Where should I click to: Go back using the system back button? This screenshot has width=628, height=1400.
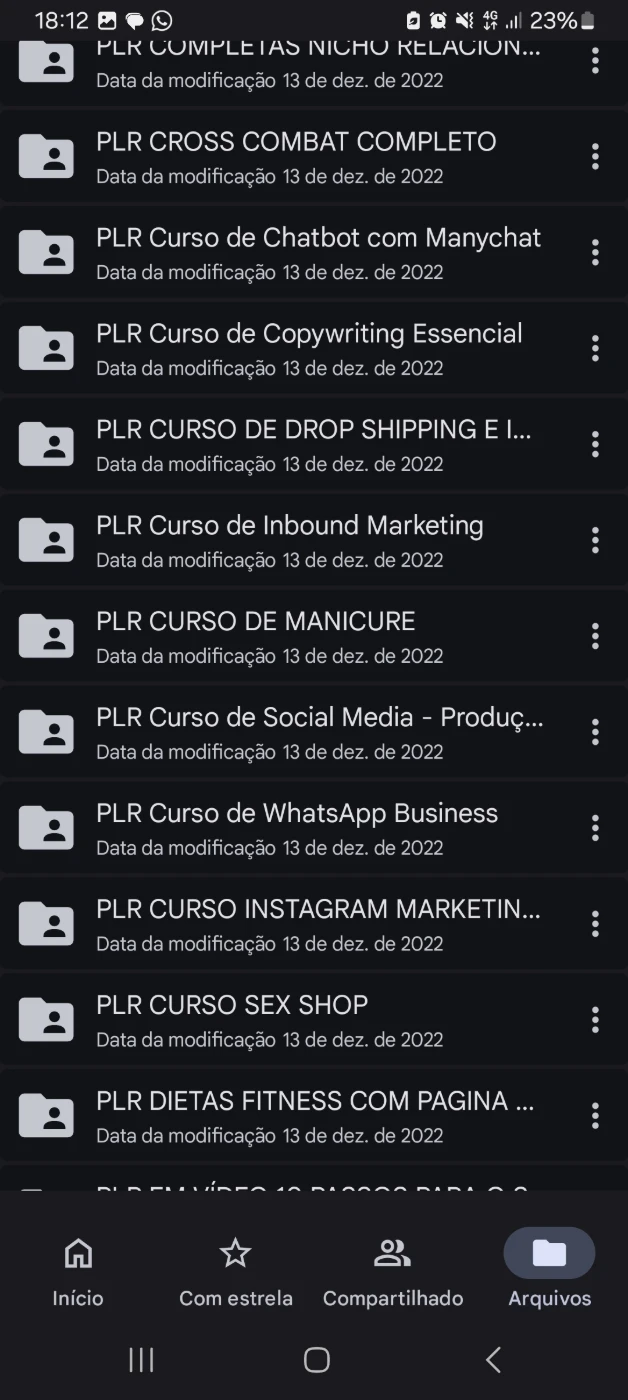click(493, 1359)
